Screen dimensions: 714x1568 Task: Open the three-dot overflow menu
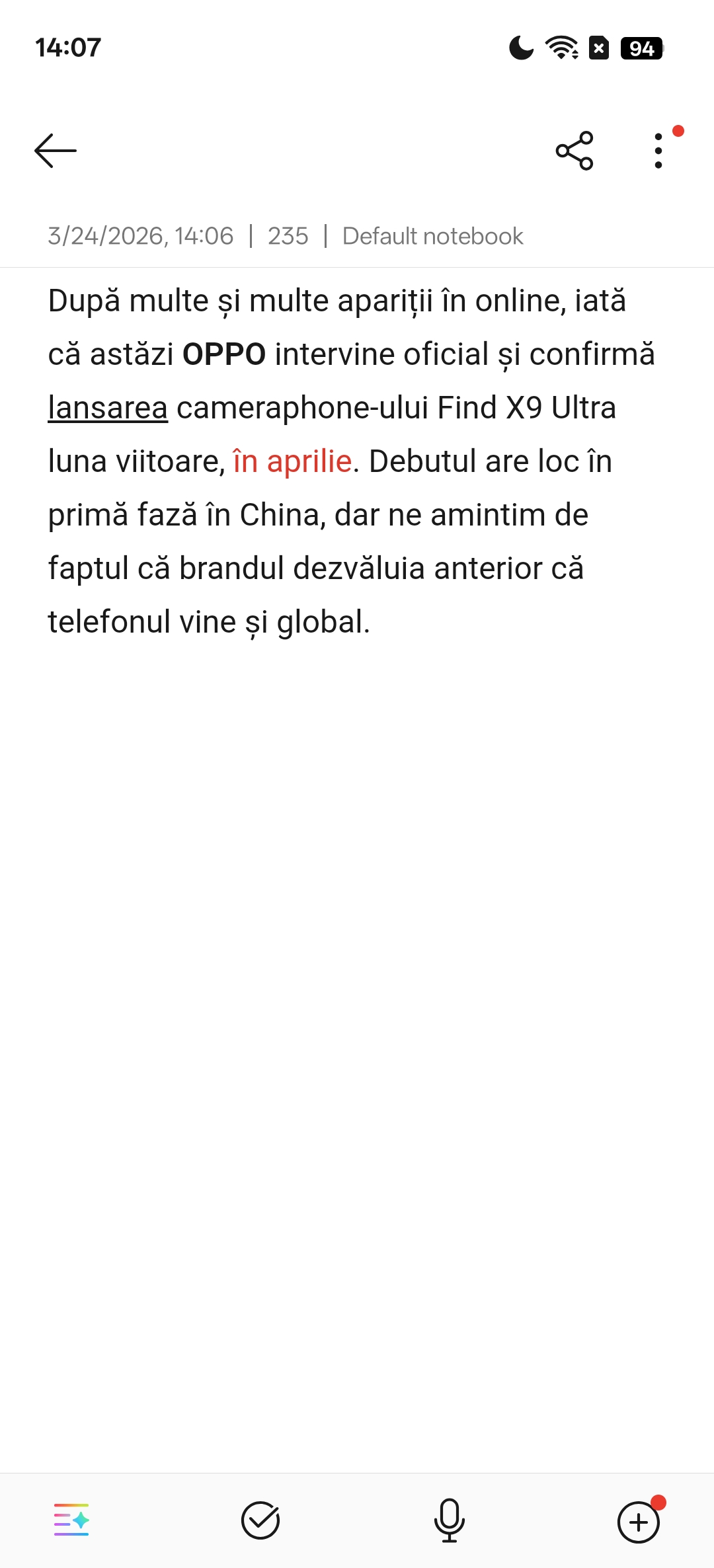tap(658, 151)
